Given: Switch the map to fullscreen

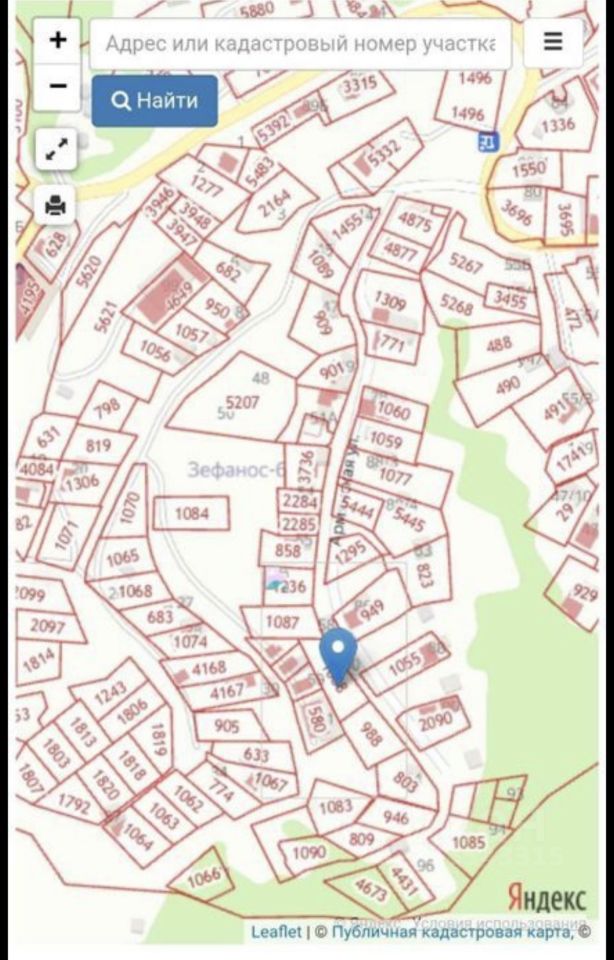Looking at the screenshot, I should [x=56, y=151].
